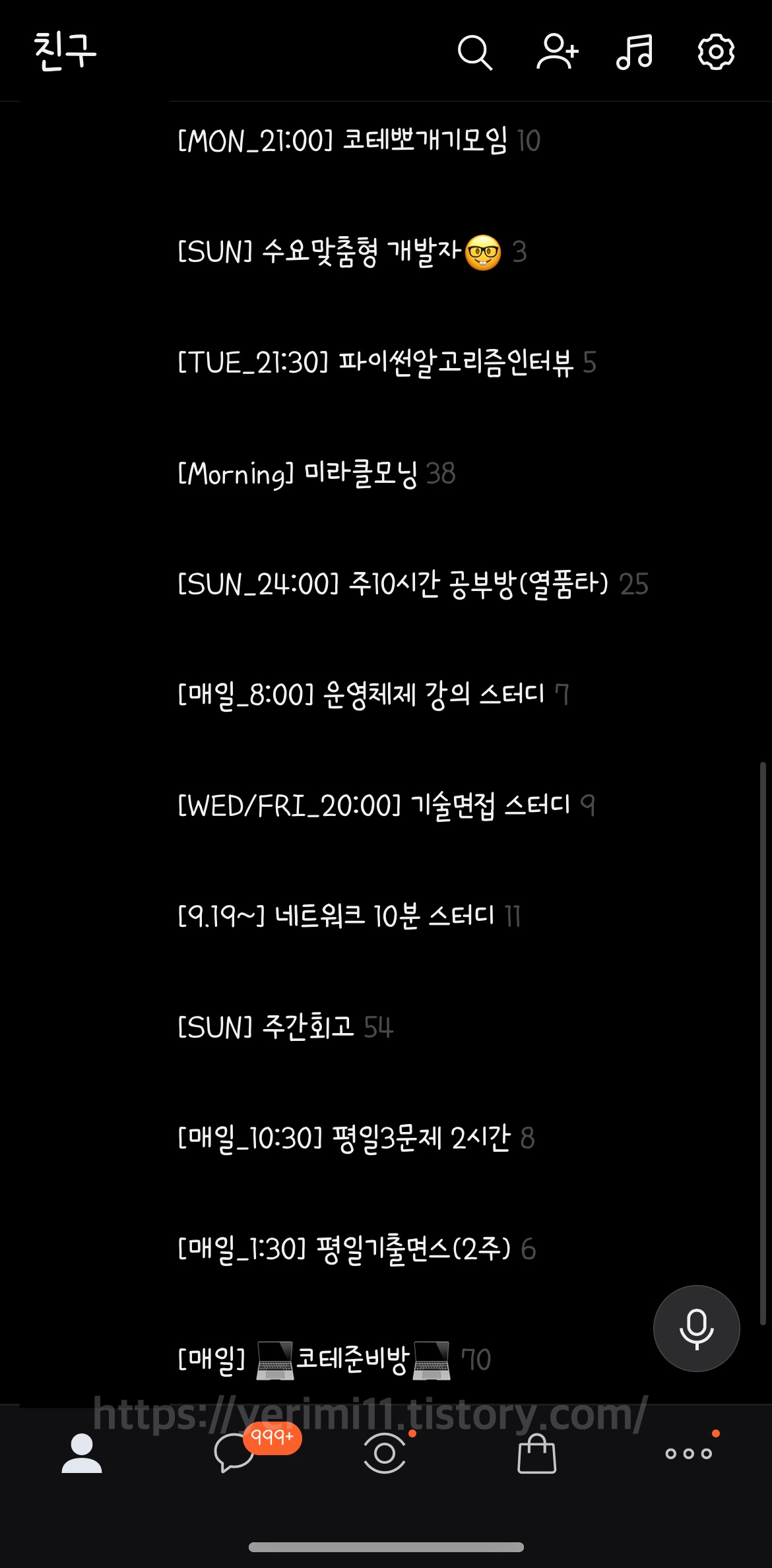Open the search icon in the top bar

click(x=475, y=52)
